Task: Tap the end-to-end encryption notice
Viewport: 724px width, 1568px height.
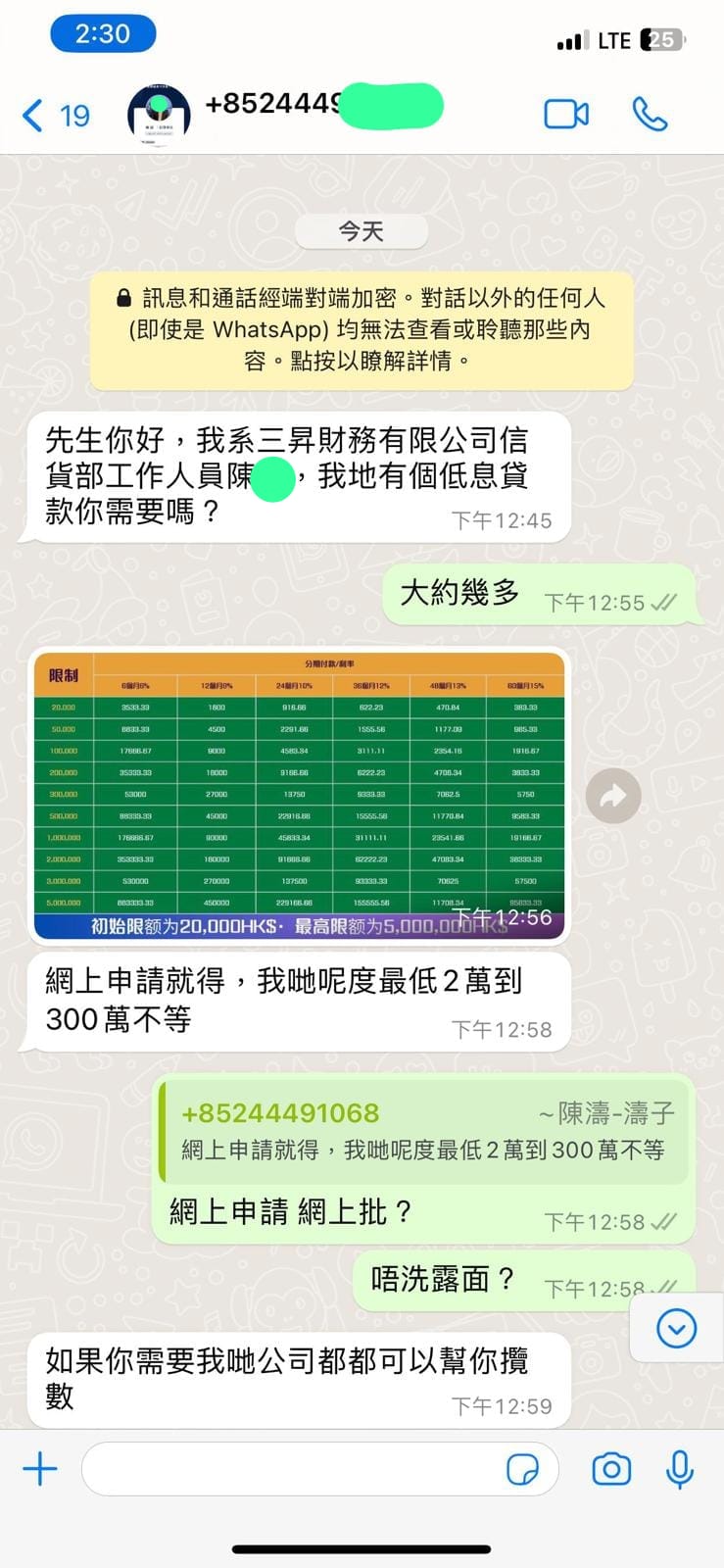Action: click(362, 330)
